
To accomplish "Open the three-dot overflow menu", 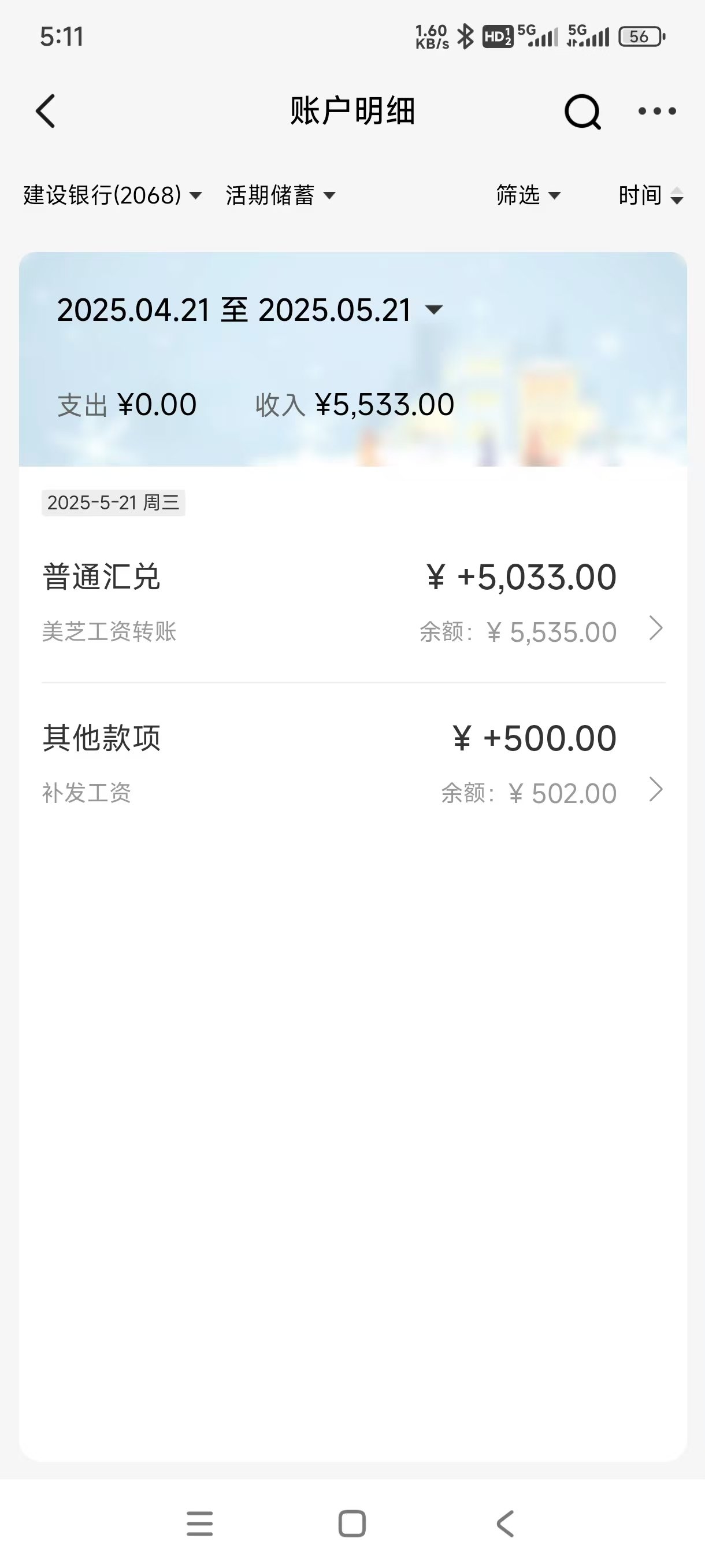I will click(x=657, y=111).
